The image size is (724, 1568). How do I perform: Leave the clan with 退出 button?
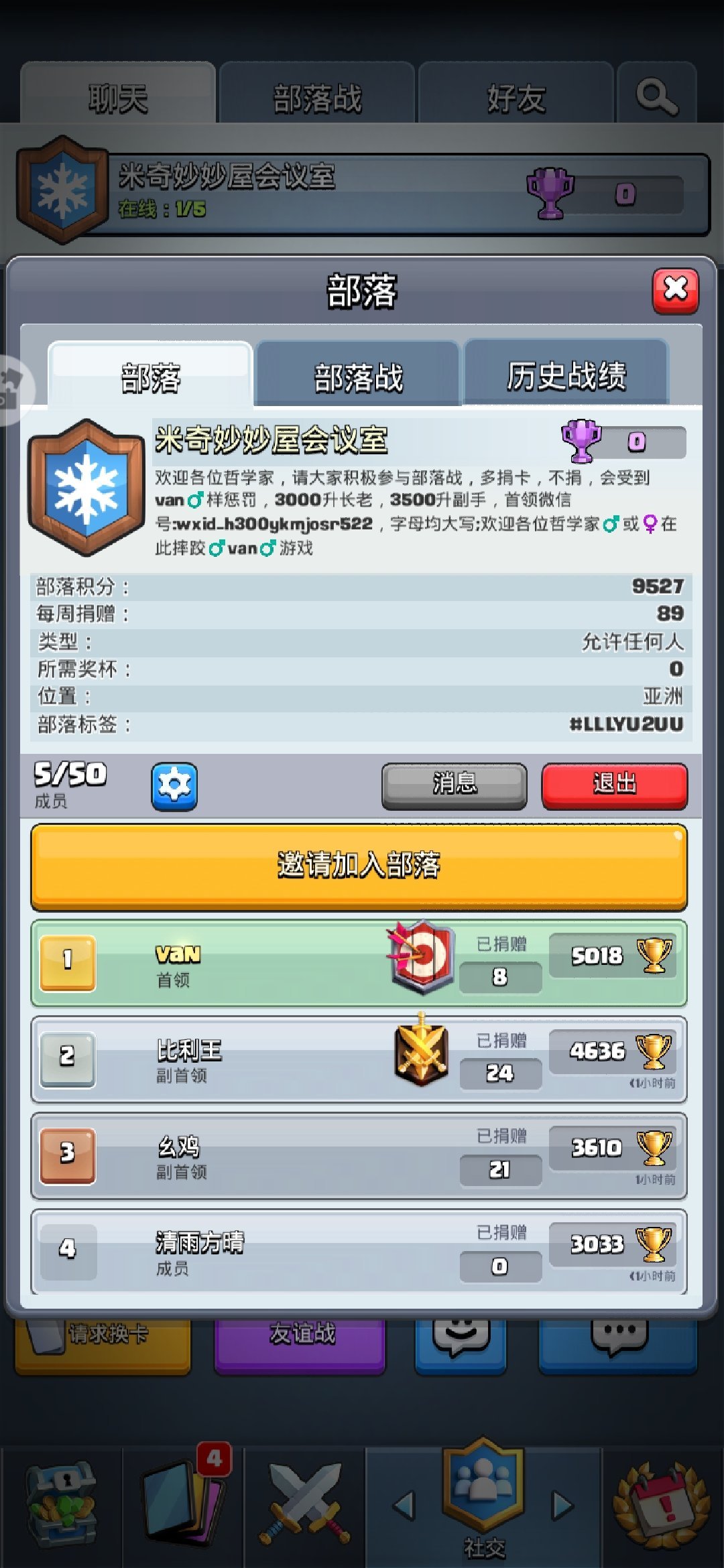[614, 785]
